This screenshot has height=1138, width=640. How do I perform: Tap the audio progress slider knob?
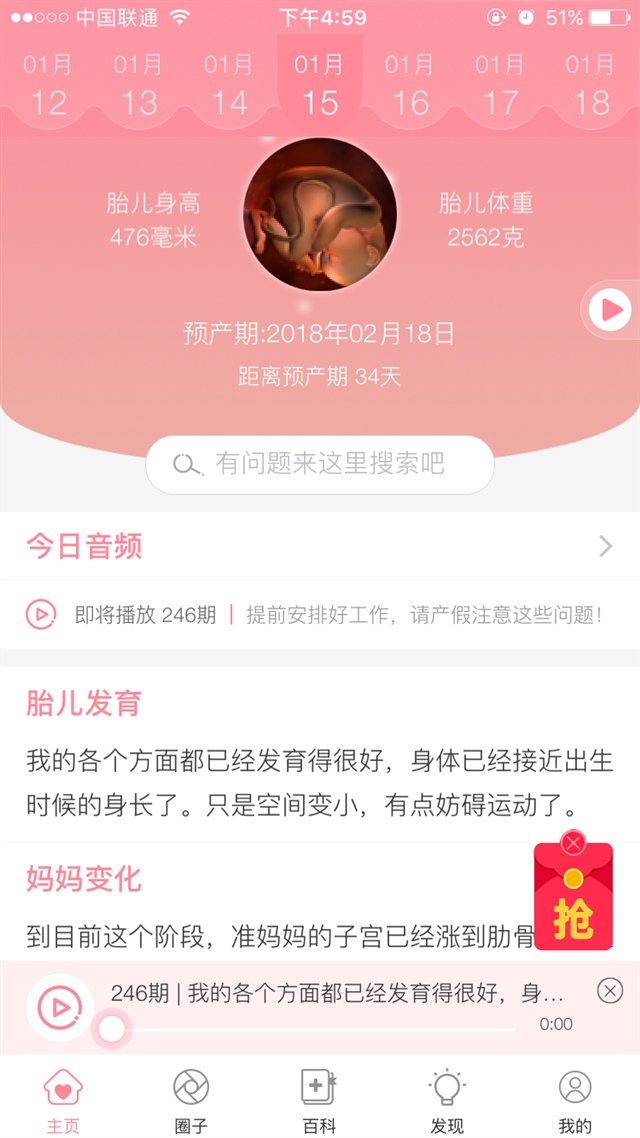112,1028
